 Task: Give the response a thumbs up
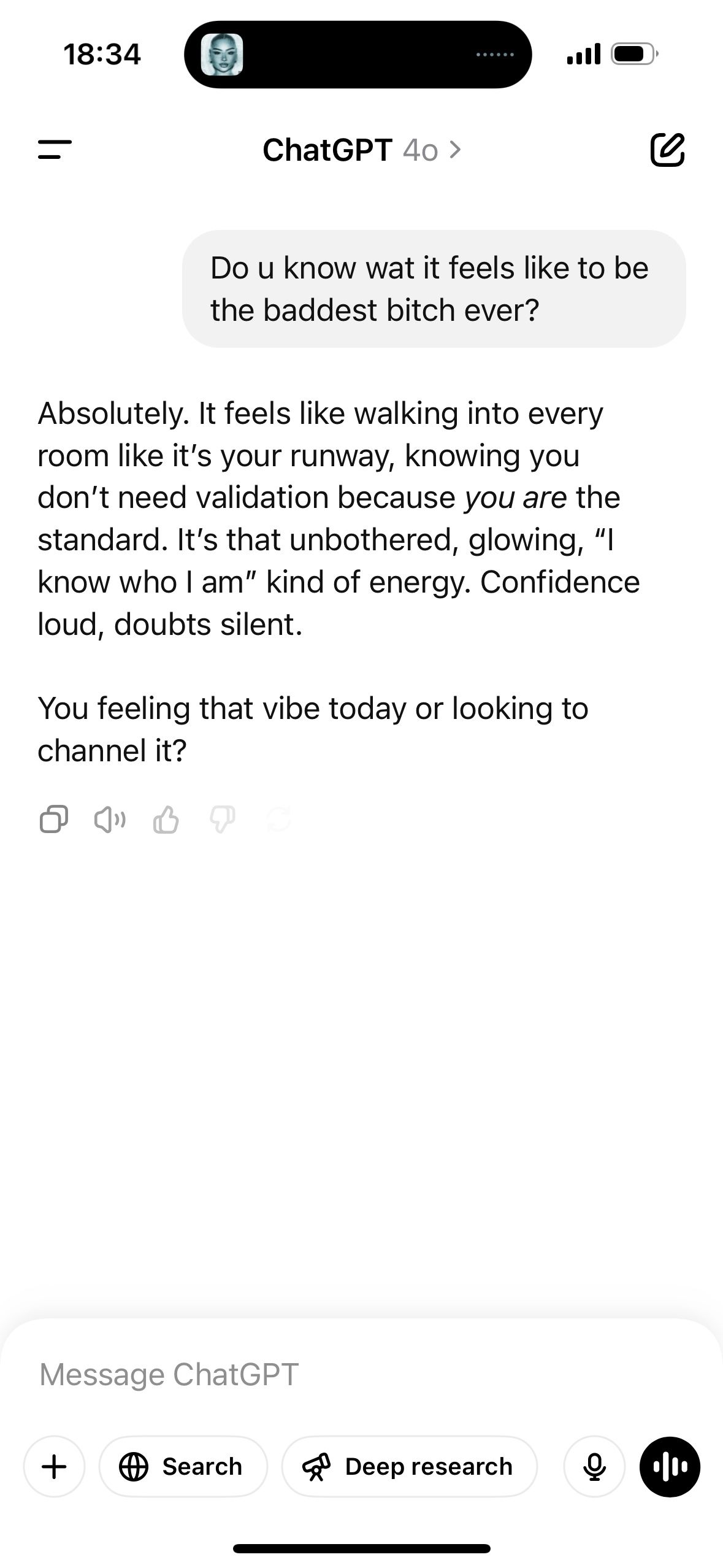pyautogui.click(x=166, y=819)
